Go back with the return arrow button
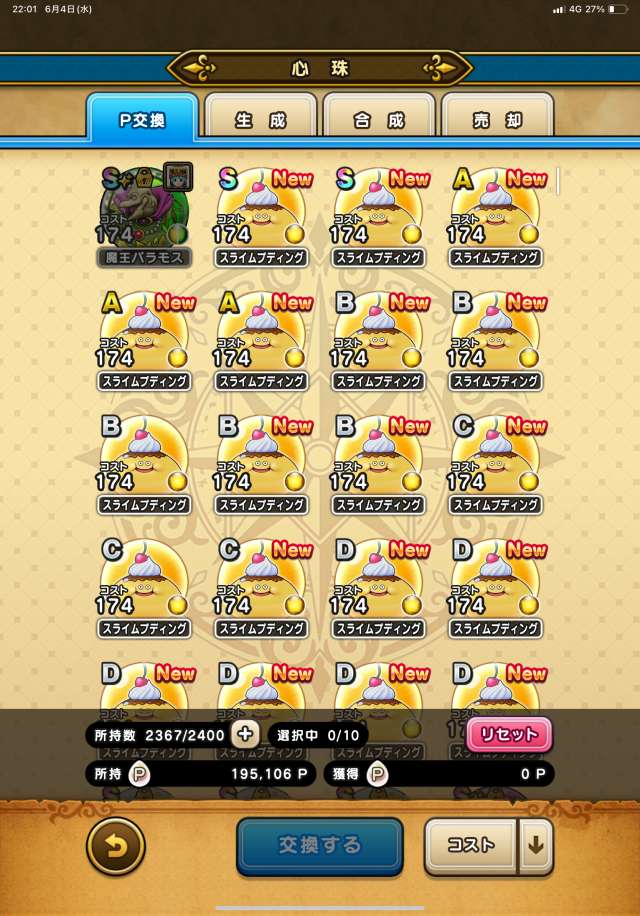 point(116,846)
